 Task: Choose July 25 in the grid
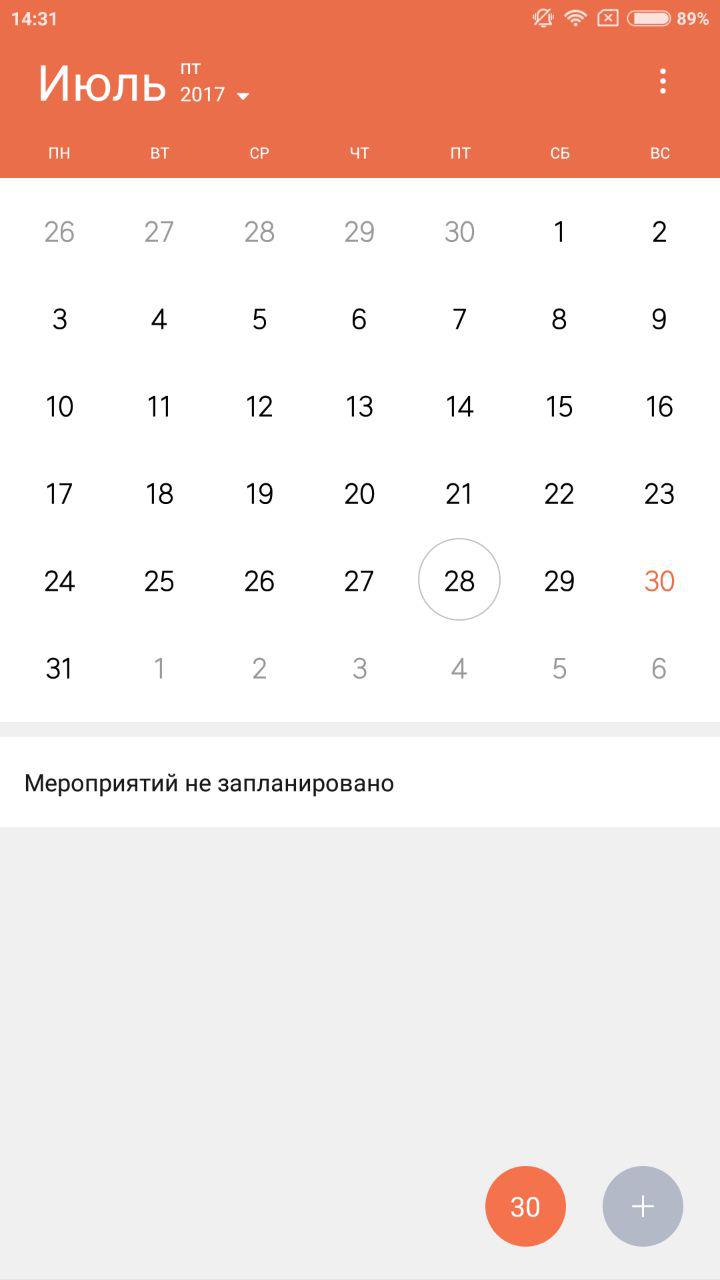click(159, 581)
